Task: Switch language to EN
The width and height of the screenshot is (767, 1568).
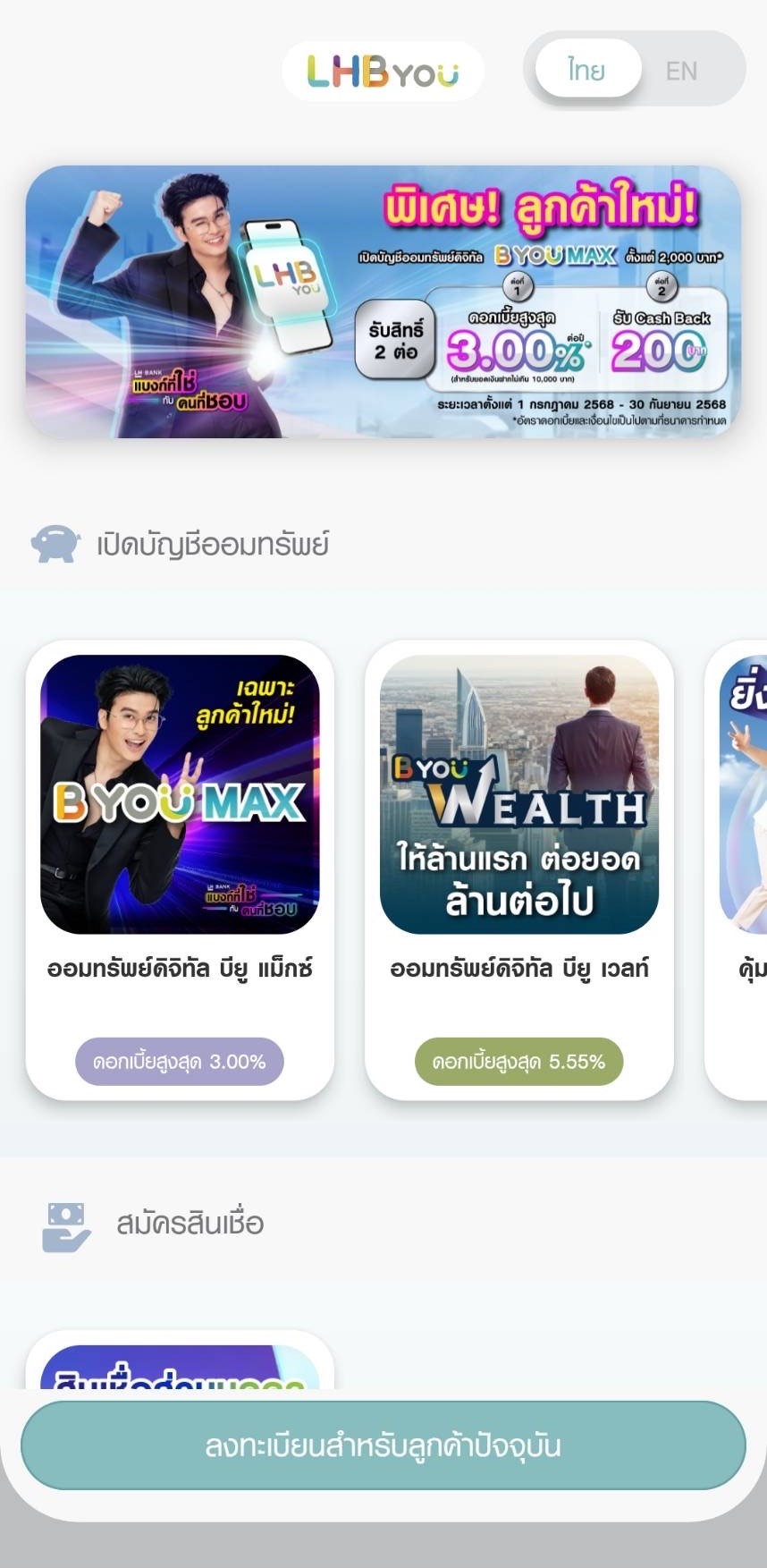Action: coord(681,71)
